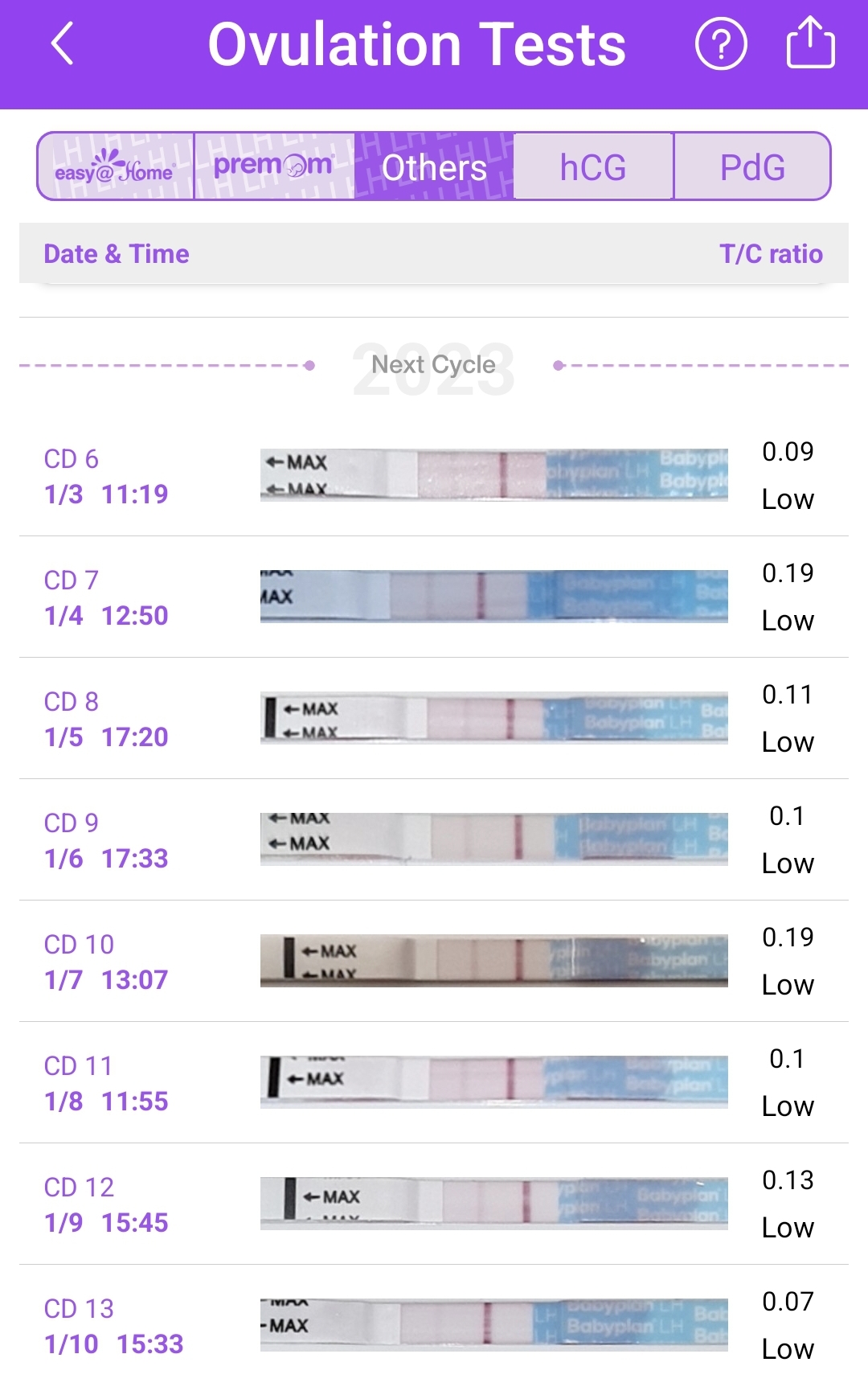The width and height of the screenshot is (868, 1395).
Task: Open the CD 6 test from 1/3
Action: pos(434,476)
